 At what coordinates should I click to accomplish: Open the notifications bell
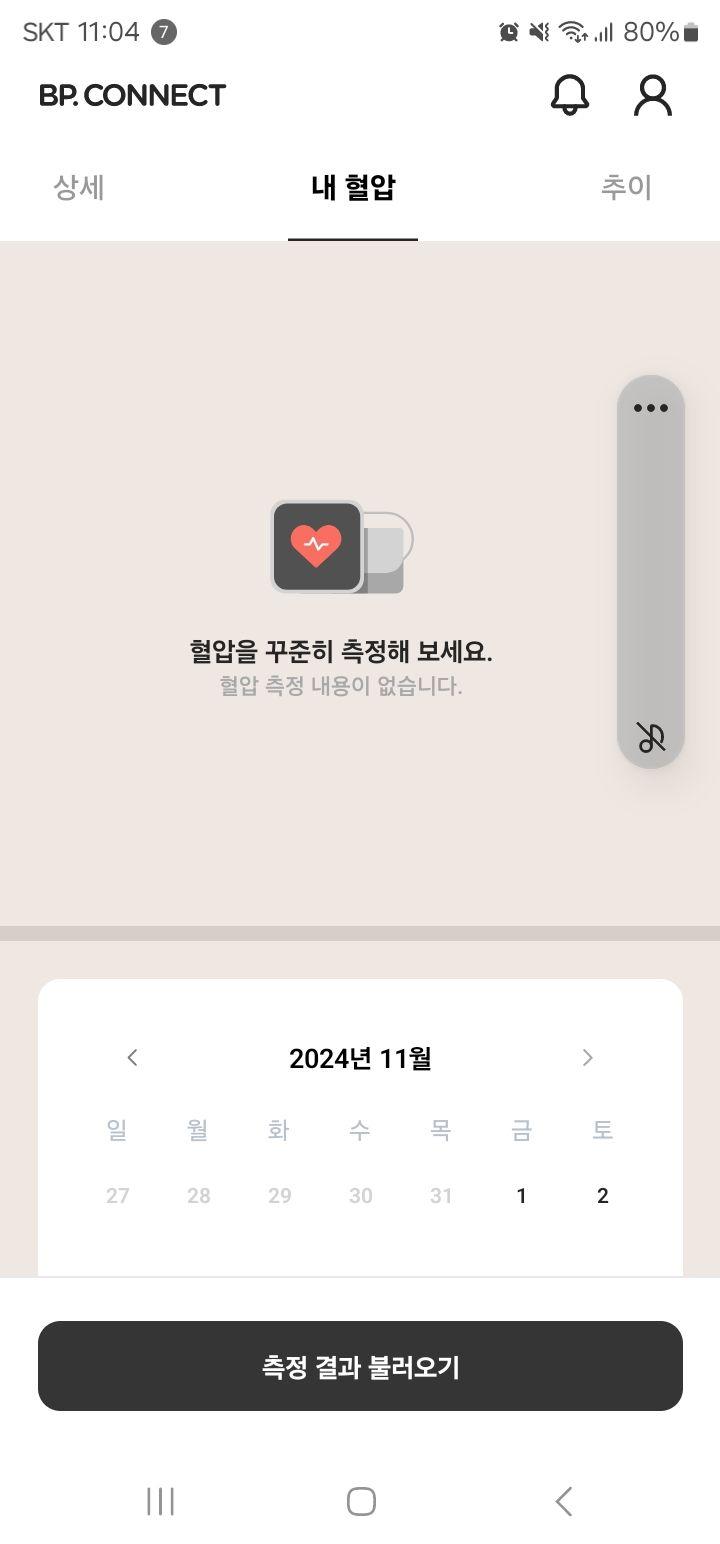(569, 96)
